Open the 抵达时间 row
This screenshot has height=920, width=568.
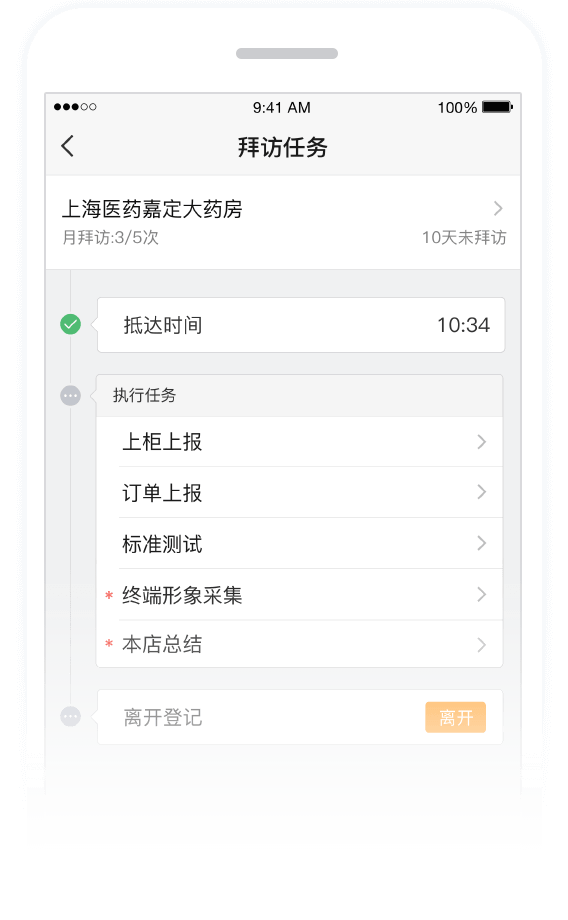[x=301, y=325]
